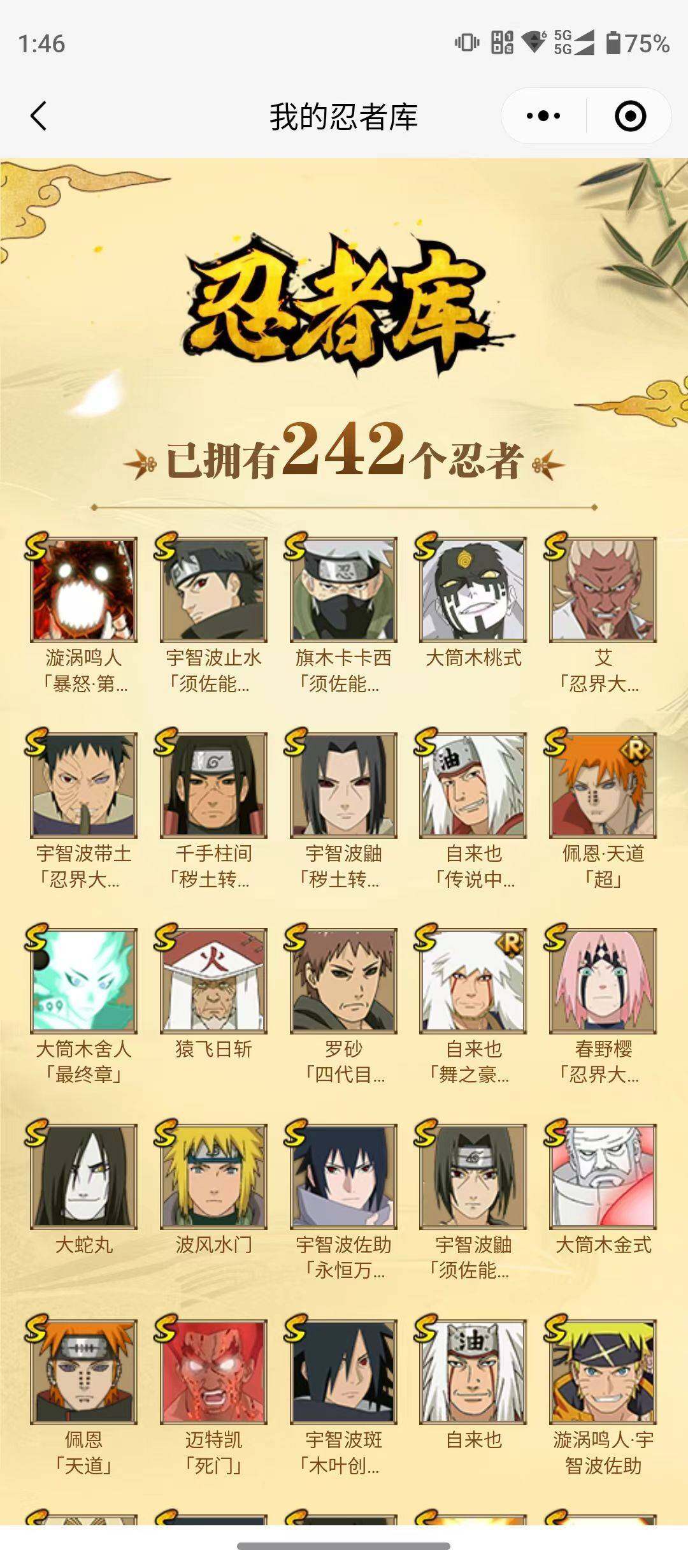Close the mini program with the circle button
This screenshot has height=1568, width=688.
[x=630, y=116]
